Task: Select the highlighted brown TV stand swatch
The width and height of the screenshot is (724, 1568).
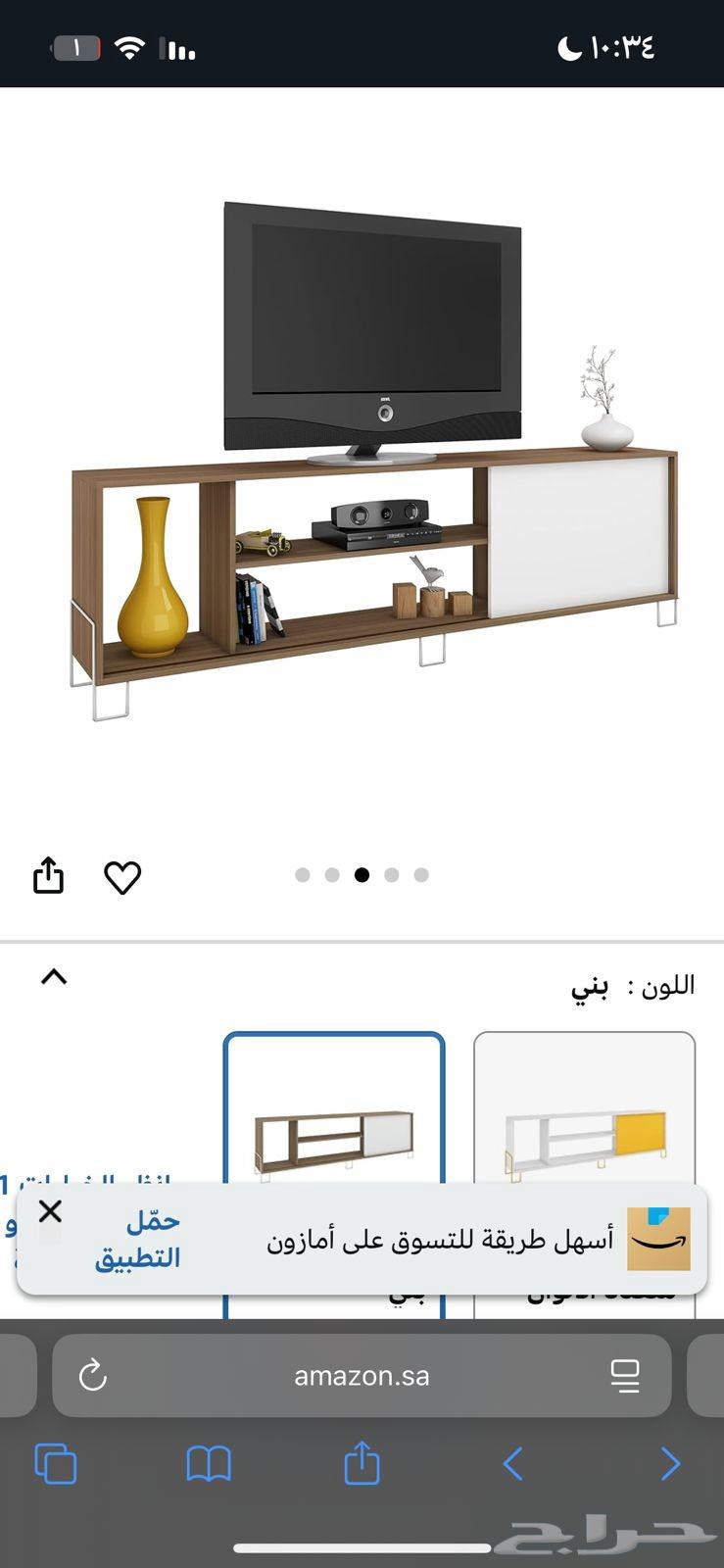Action: click(x=334, y=1127)
